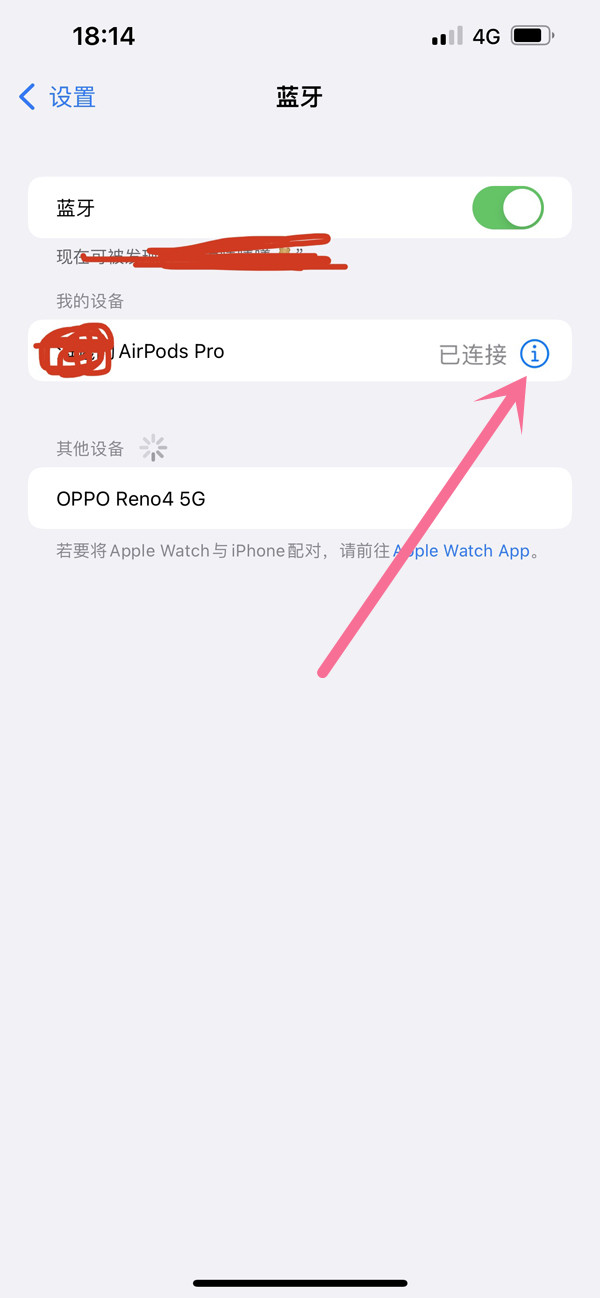The height and width of the screenshot is (1298, 600).
Task: Open info for AirPods Pro
Action: pyautogui.click(x=535, y=353)
